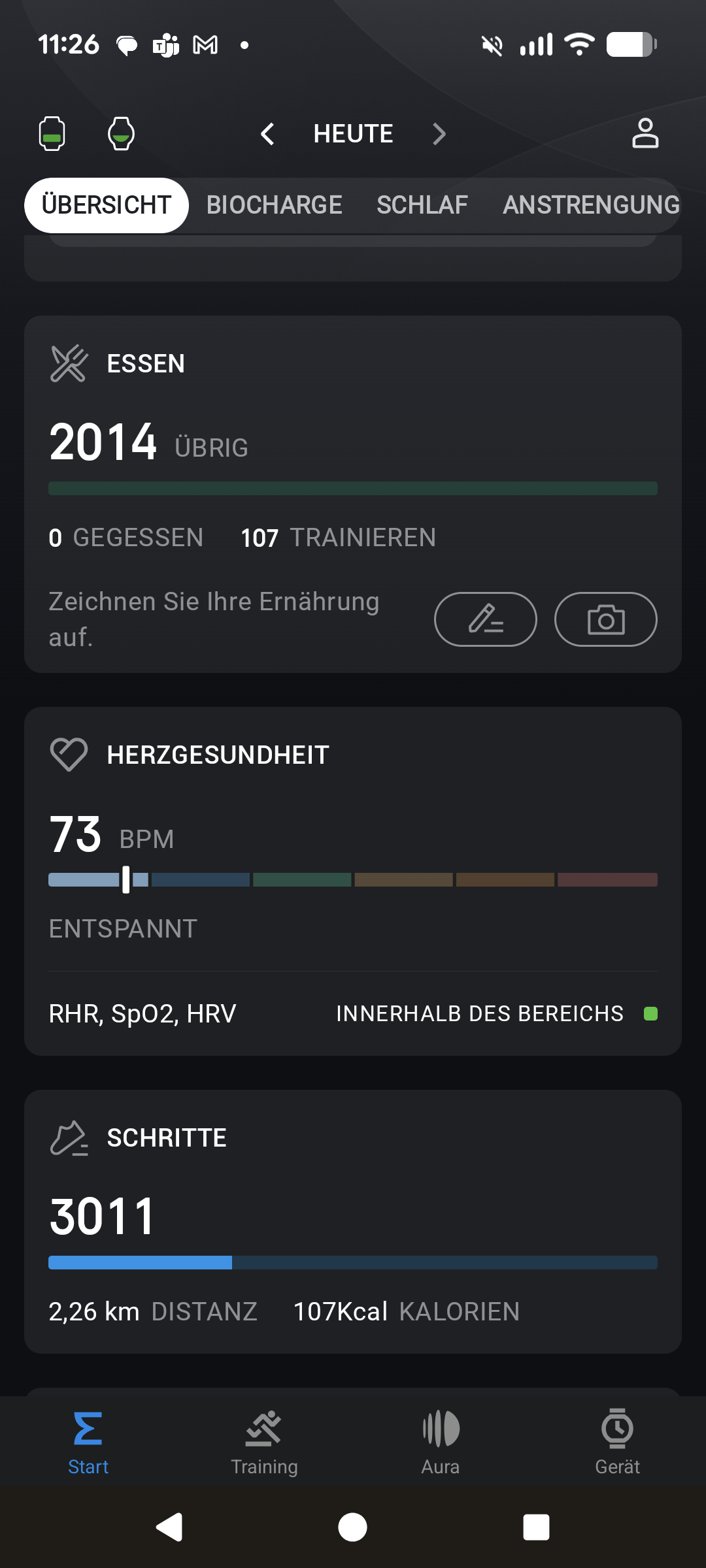This screenshot has width=706, height=1568.
Task: Open the ESSEN card
Action: pos(146,364)
